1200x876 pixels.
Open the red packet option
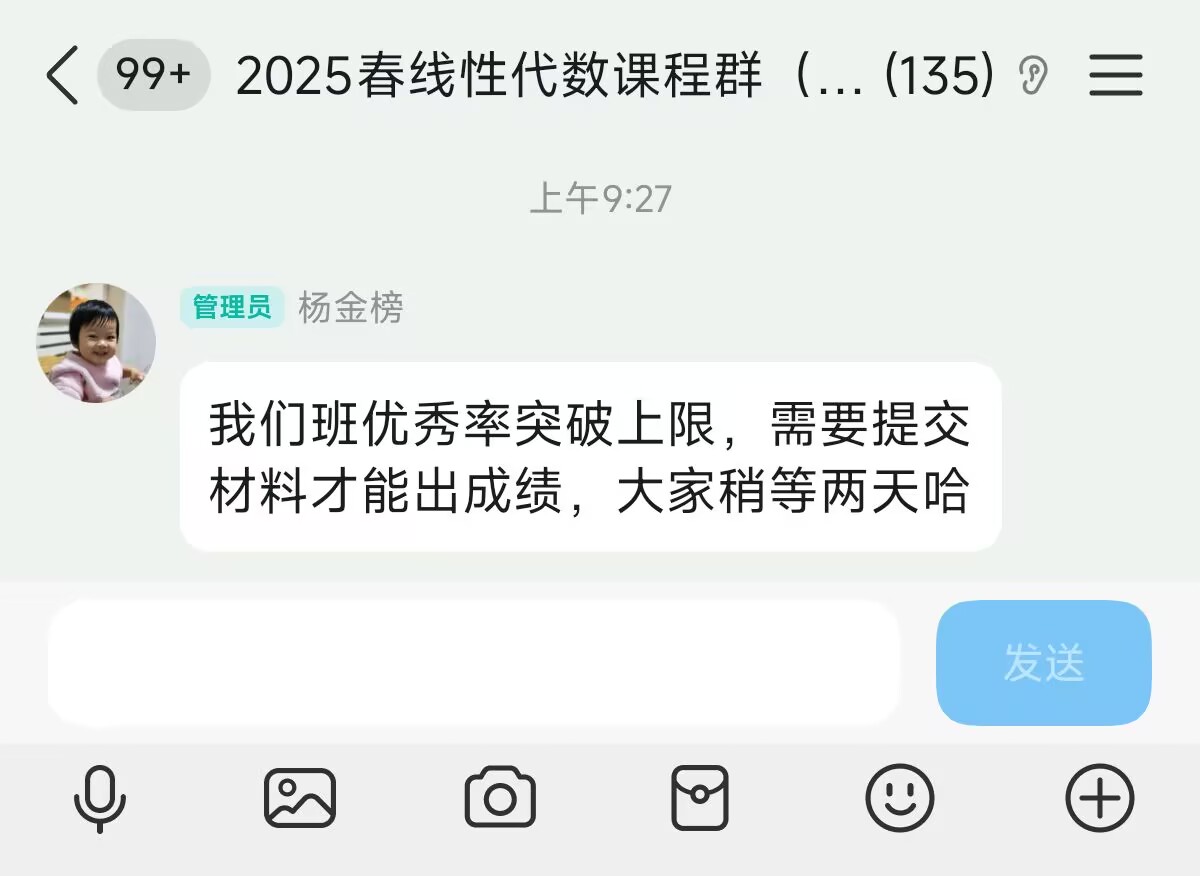[x=699, y=799]
